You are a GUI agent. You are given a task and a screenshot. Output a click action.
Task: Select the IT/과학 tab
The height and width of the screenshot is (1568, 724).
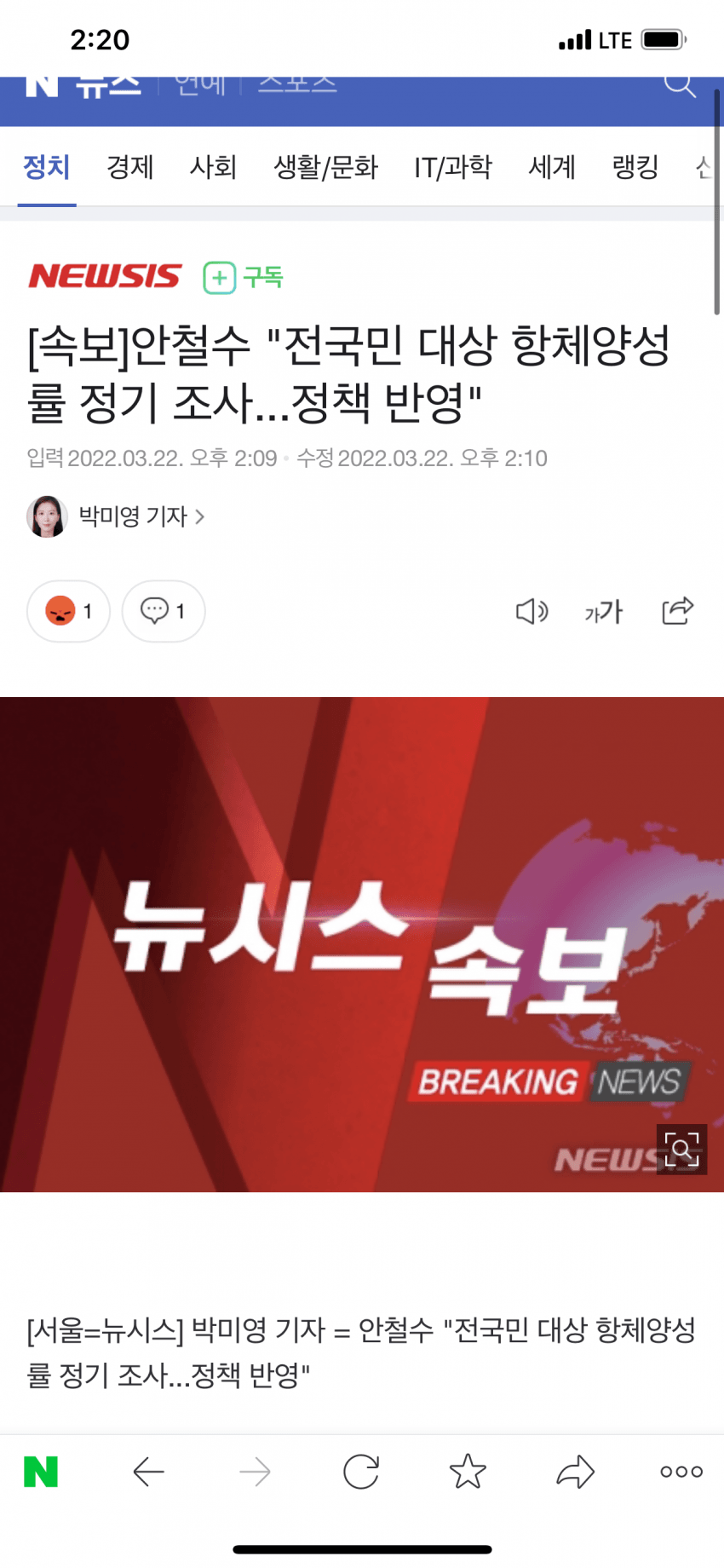tap(452, 167)
